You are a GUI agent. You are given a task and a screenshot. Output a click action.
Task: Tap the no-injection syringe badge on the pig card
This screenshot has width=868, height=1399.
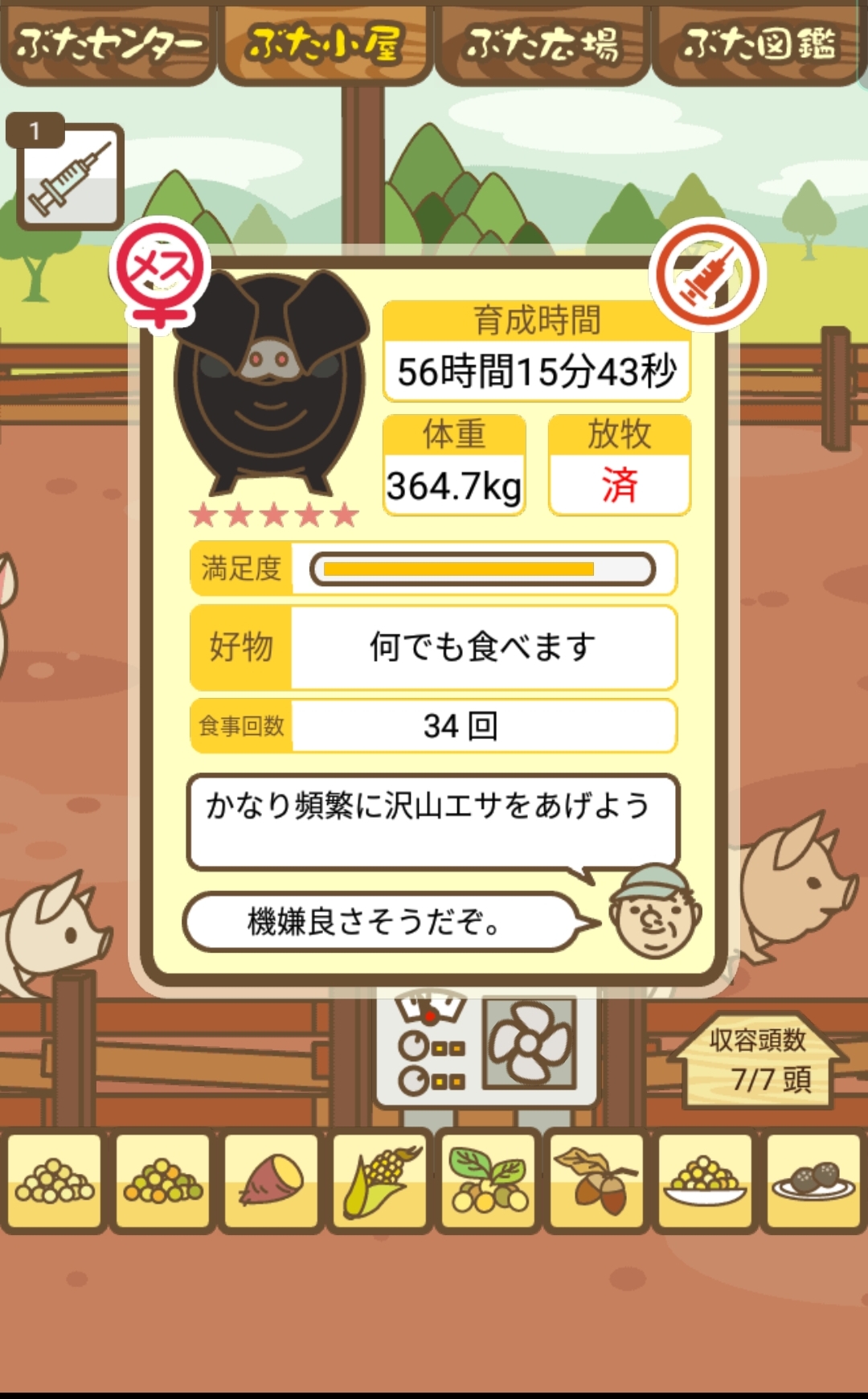(x=707, y=275)
